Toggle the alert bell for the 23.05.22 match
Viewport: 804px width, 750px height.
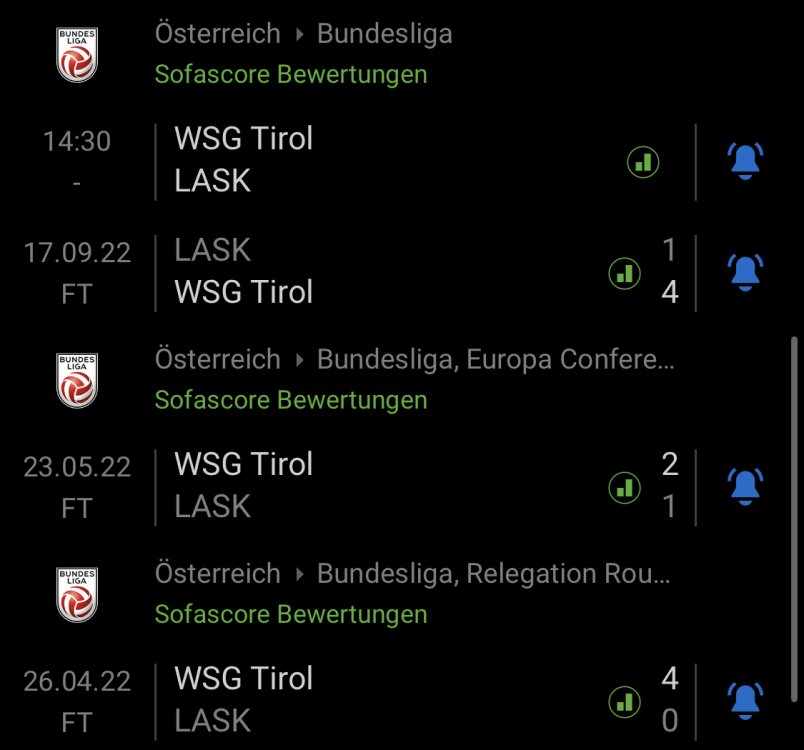(x=745, y=486)
